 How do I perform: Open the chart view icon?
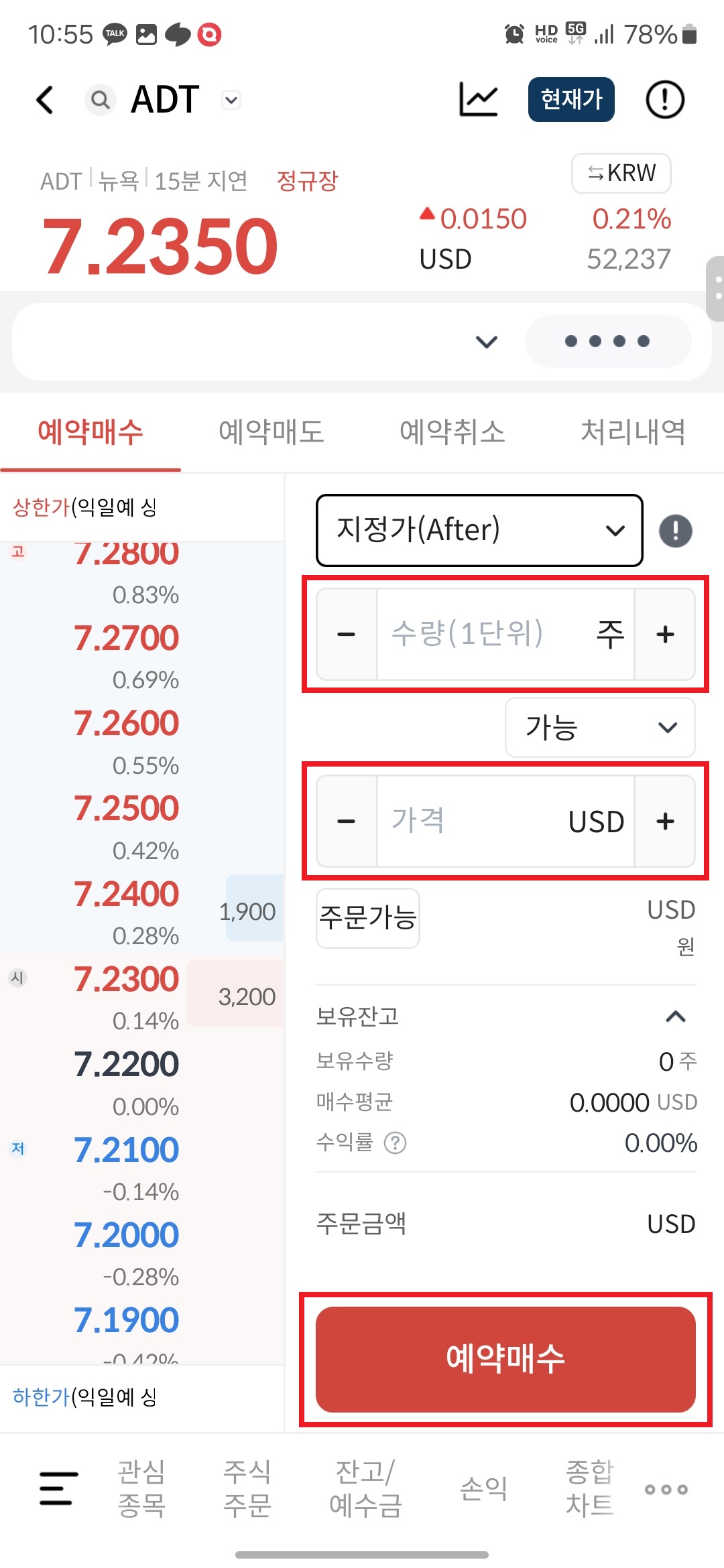pos(478,99)
